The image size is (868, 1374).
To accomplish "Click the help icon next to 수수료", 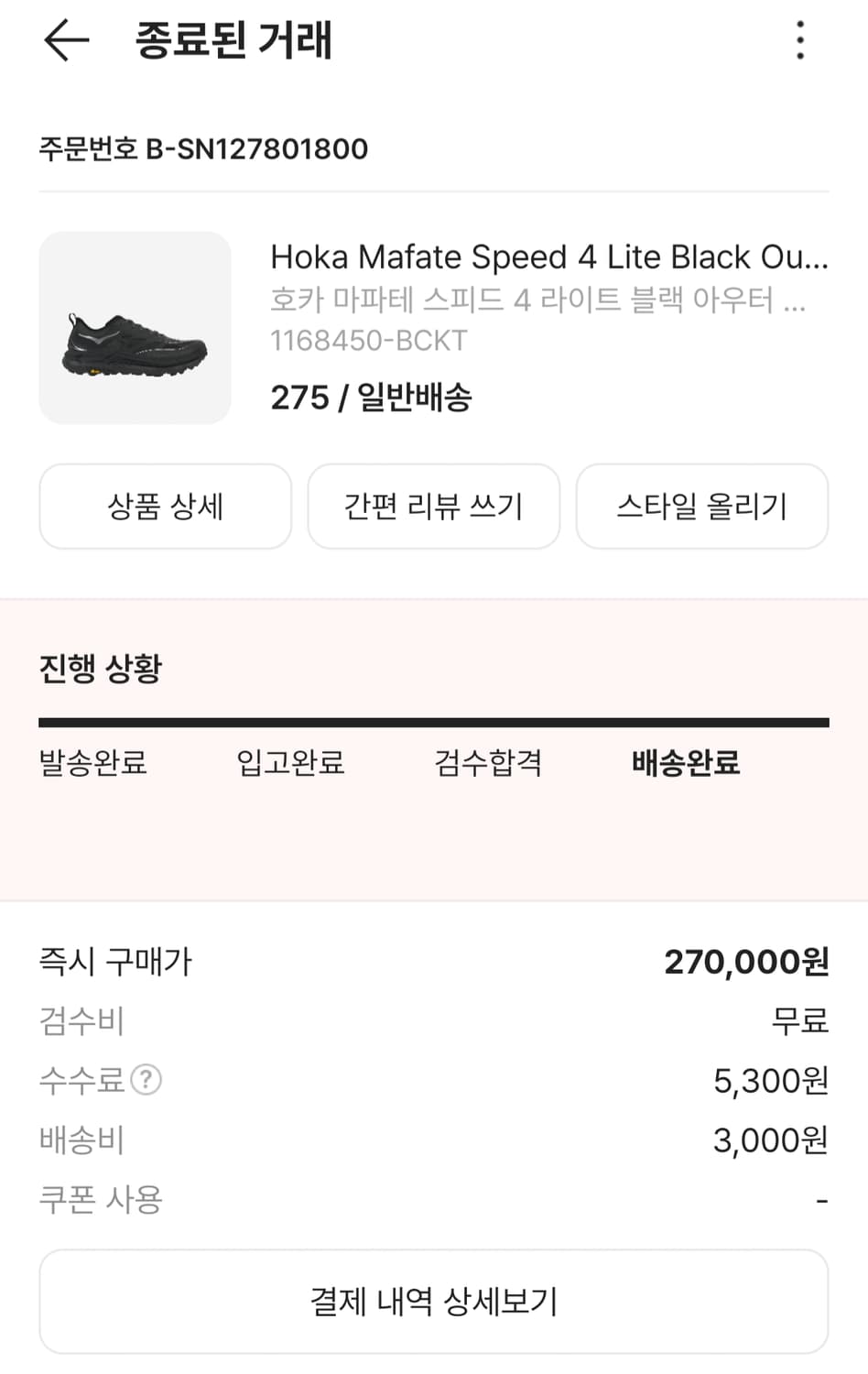I will [x=146, y=1081].
